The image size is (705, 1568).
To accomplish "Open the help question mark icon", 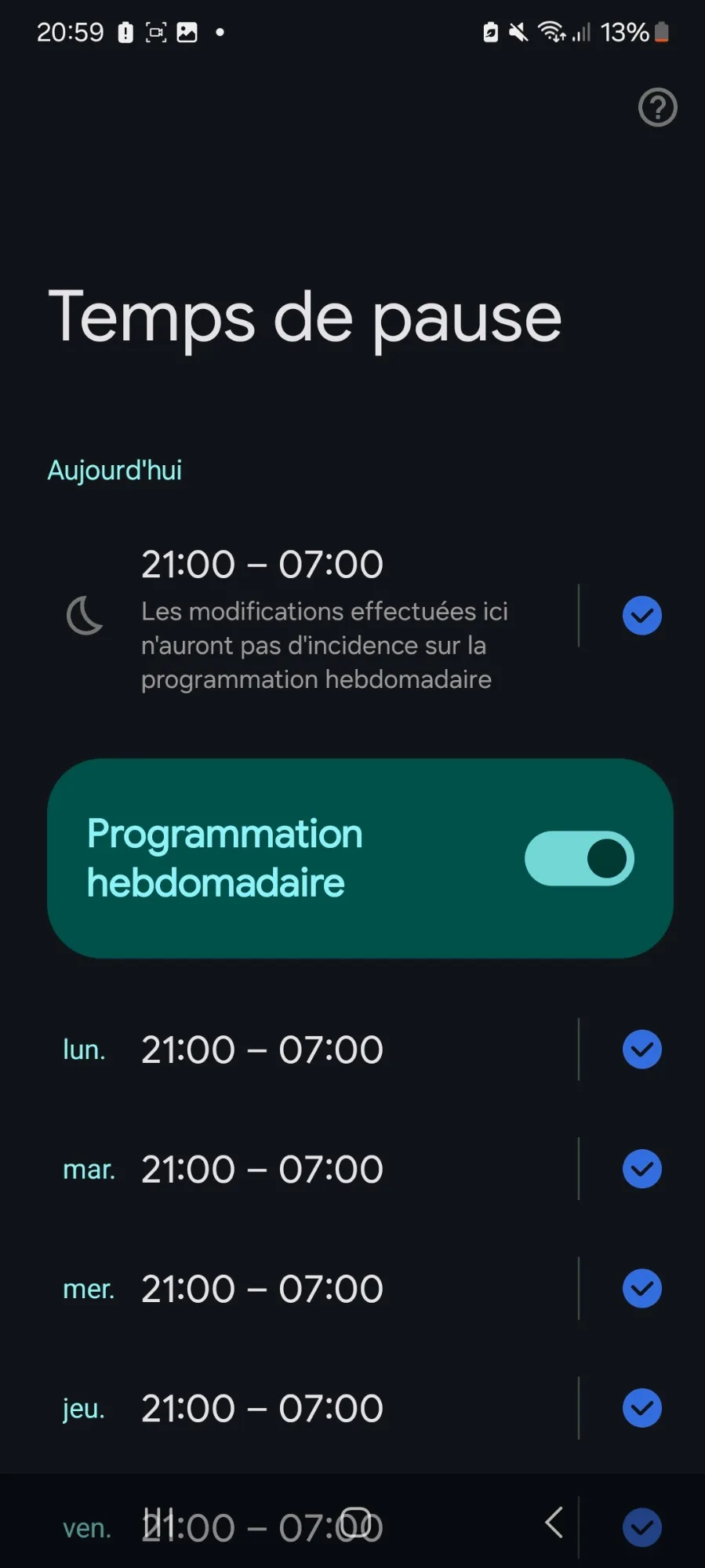I will 657,107.
